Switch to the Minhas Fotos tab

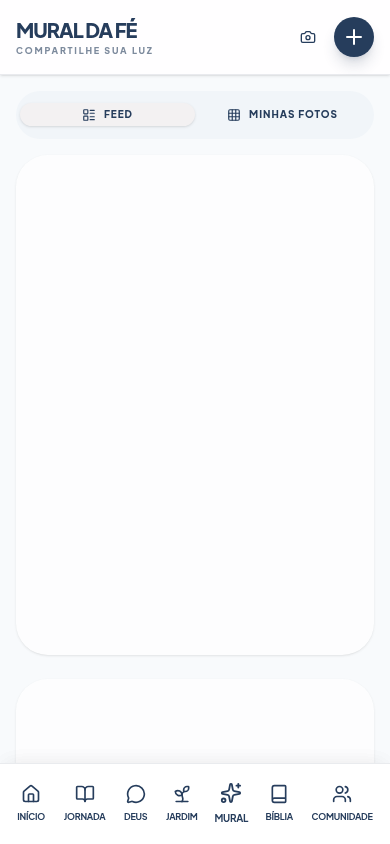click(x=282, y=115)
